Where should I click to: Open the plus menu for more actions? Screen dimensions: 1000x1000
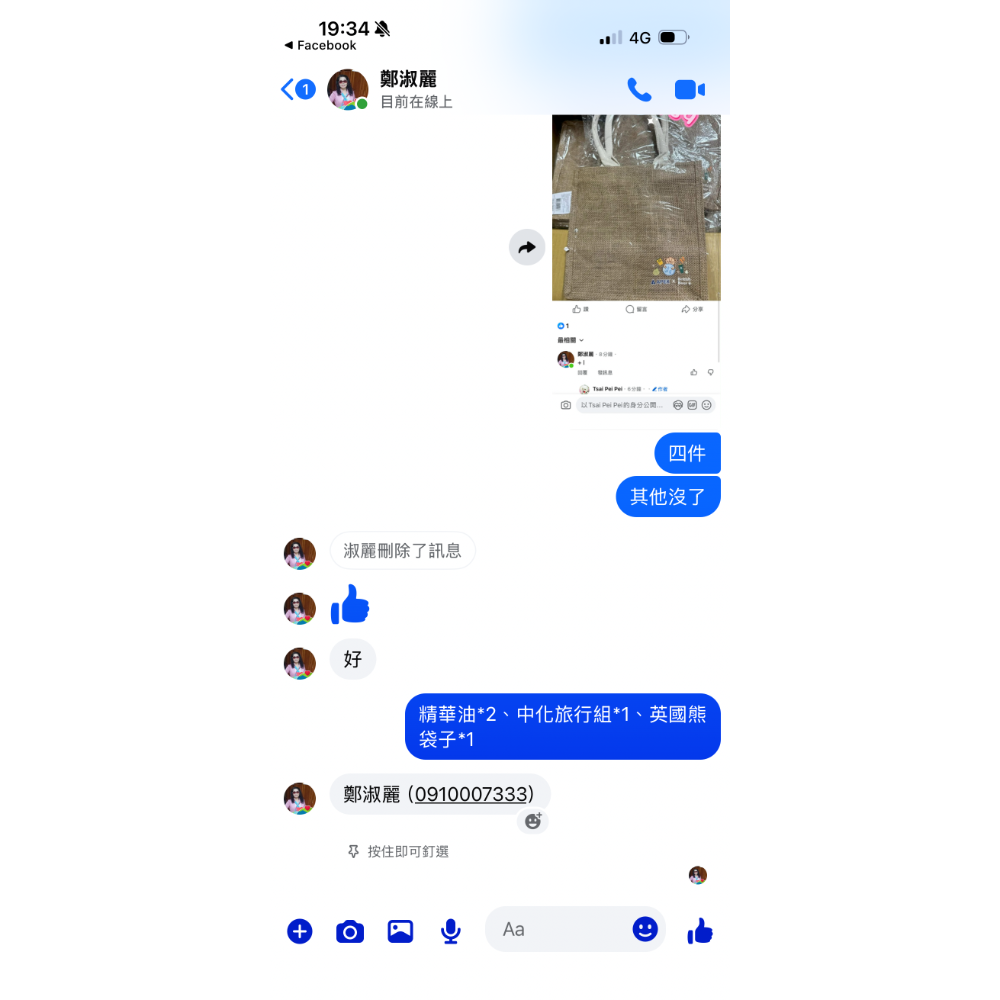(x=300, y=931)
